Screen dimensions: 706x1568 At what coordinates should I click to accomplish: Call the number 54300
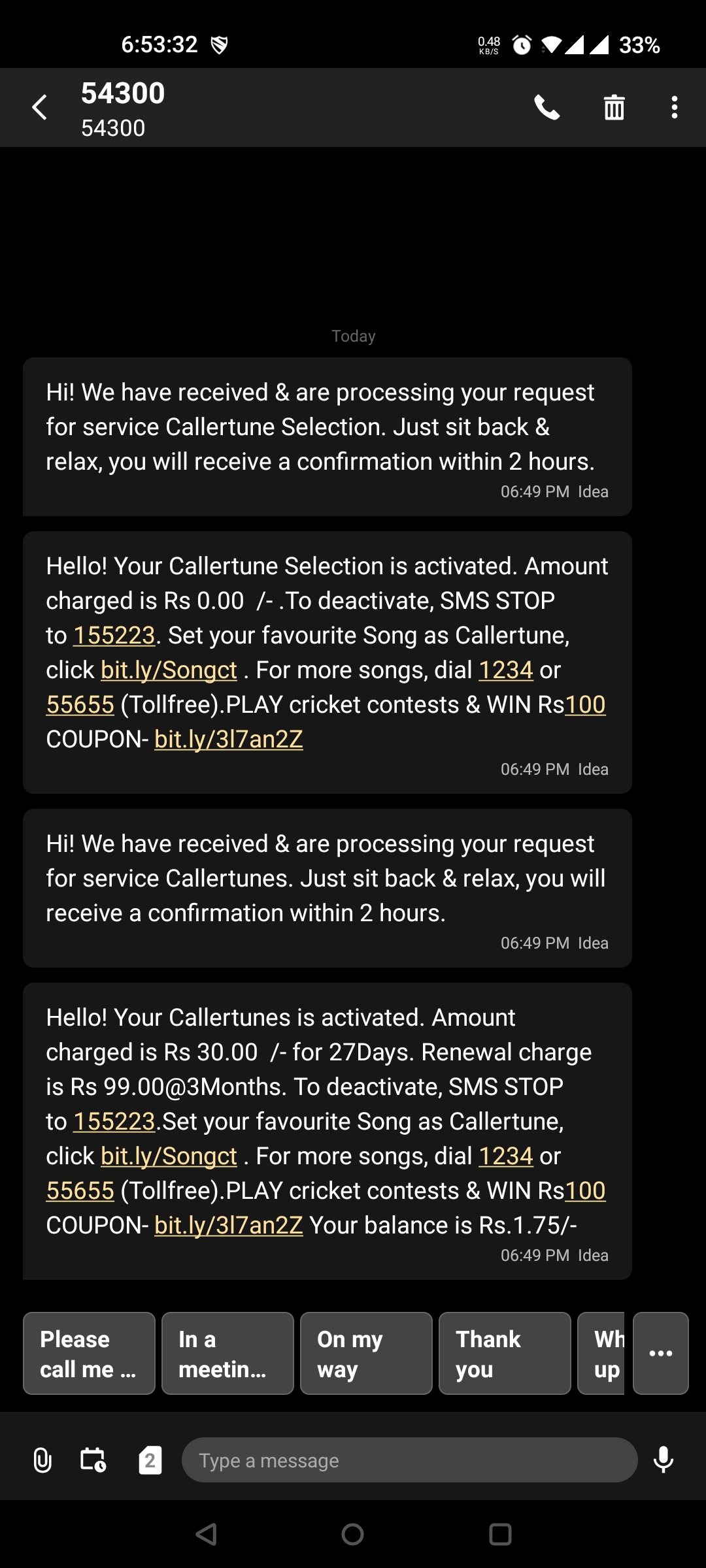point(547,108)
